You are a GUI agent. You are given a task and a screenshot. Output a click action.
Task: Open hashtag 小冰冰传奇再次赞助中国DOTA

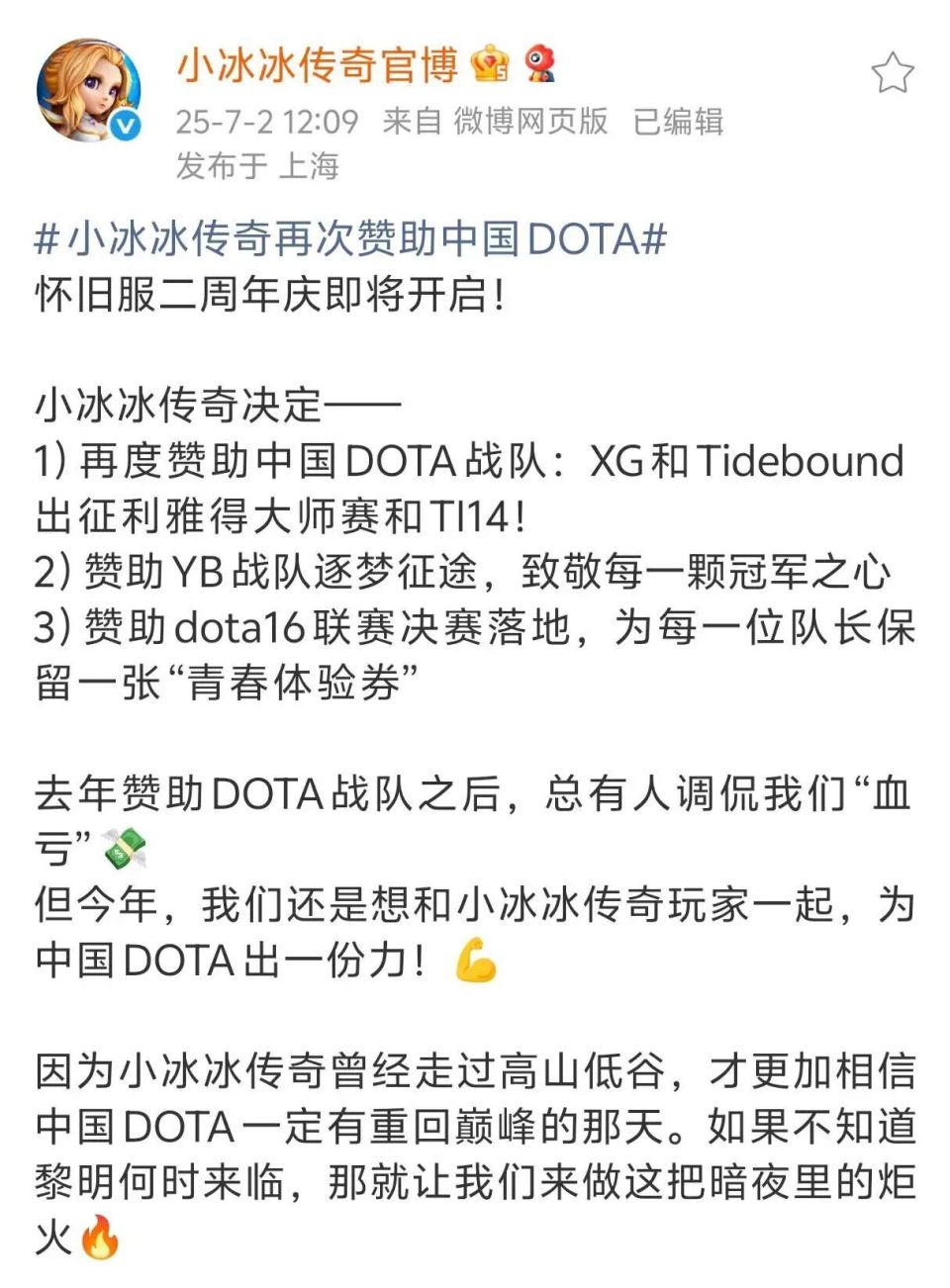point(350,239)
